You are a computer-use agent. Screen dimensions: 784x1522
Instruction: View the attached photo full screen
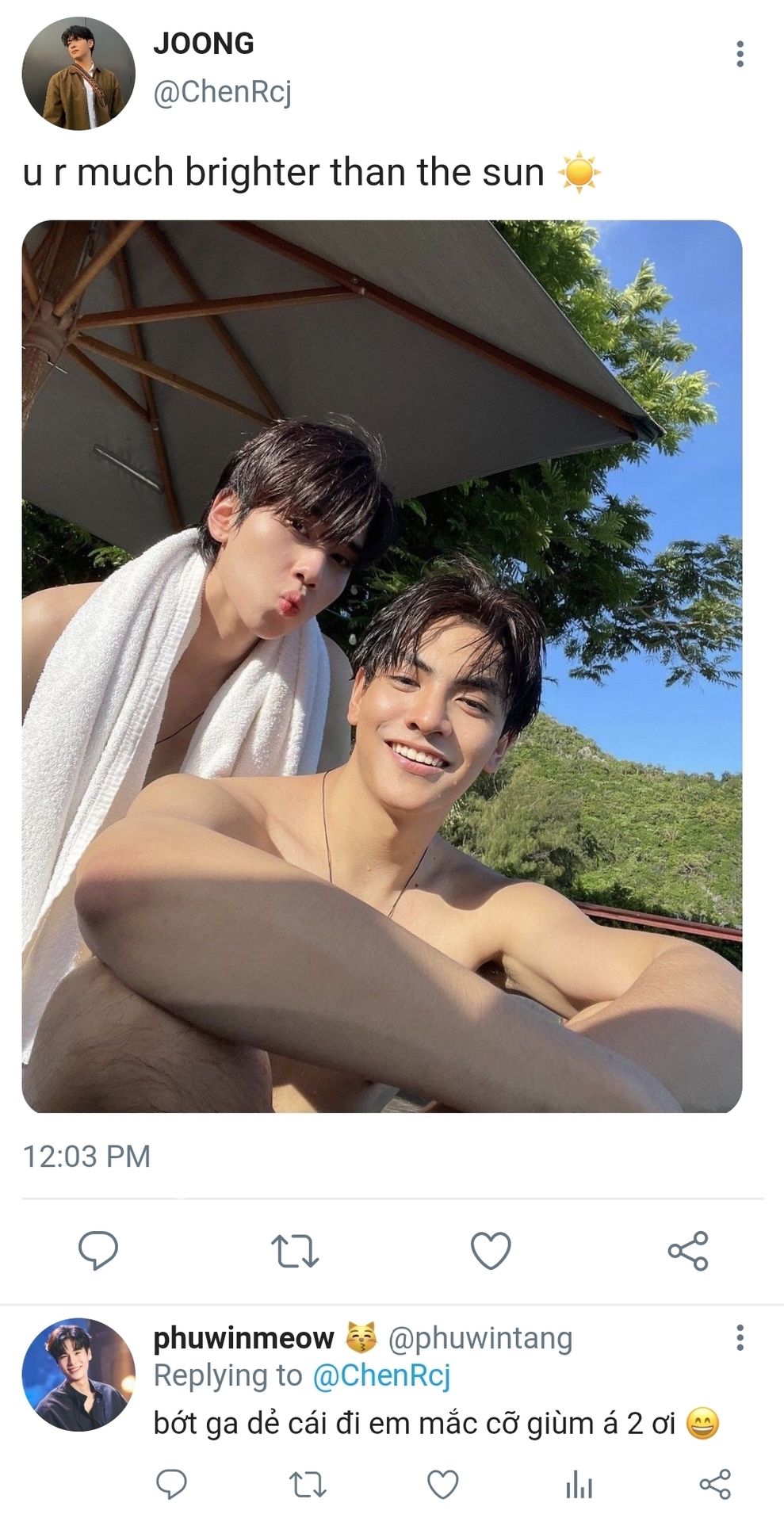[x=382, y=666]
